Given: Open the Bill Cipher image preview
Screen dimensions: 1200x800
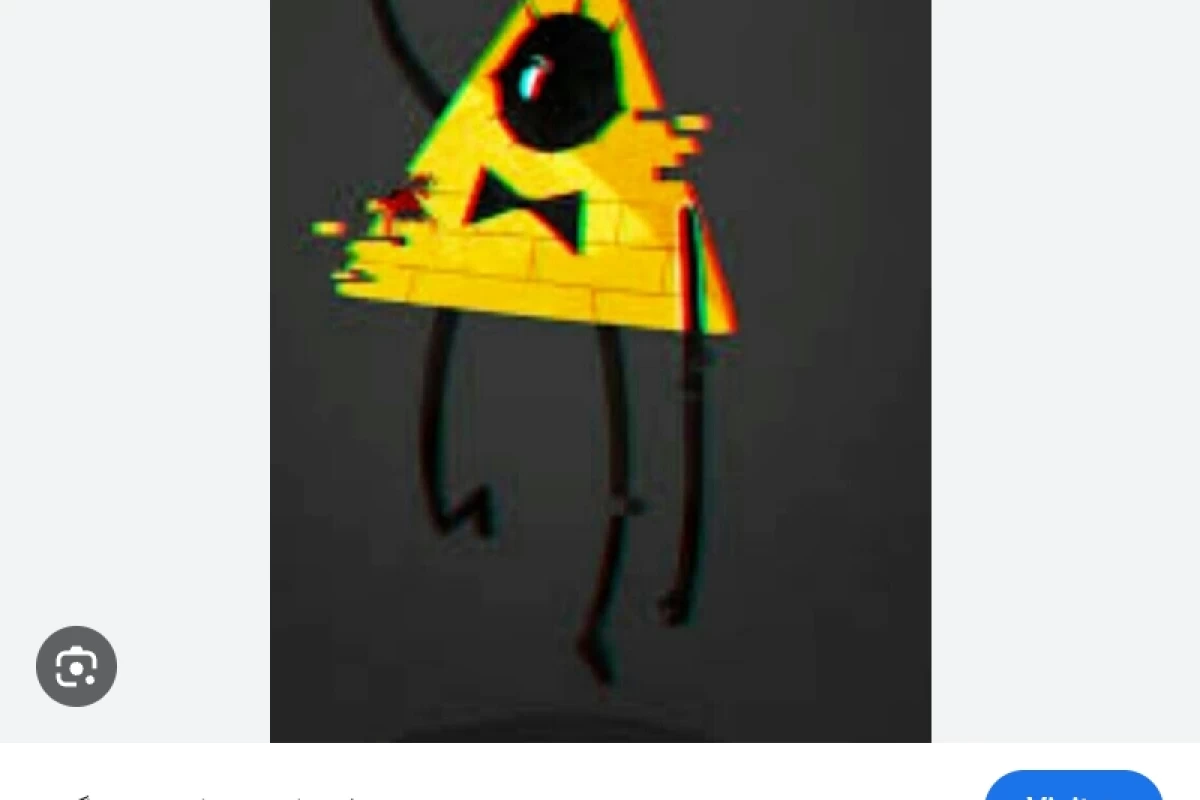Looking at the screenshot, I should click(600, 370).
